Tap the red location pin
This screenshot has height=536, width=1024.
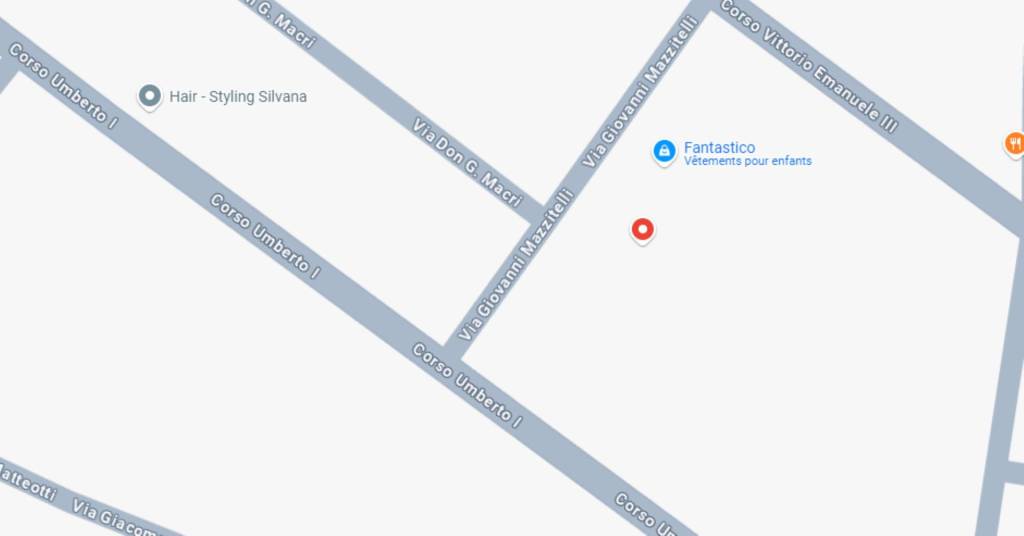tap(643, 230)
